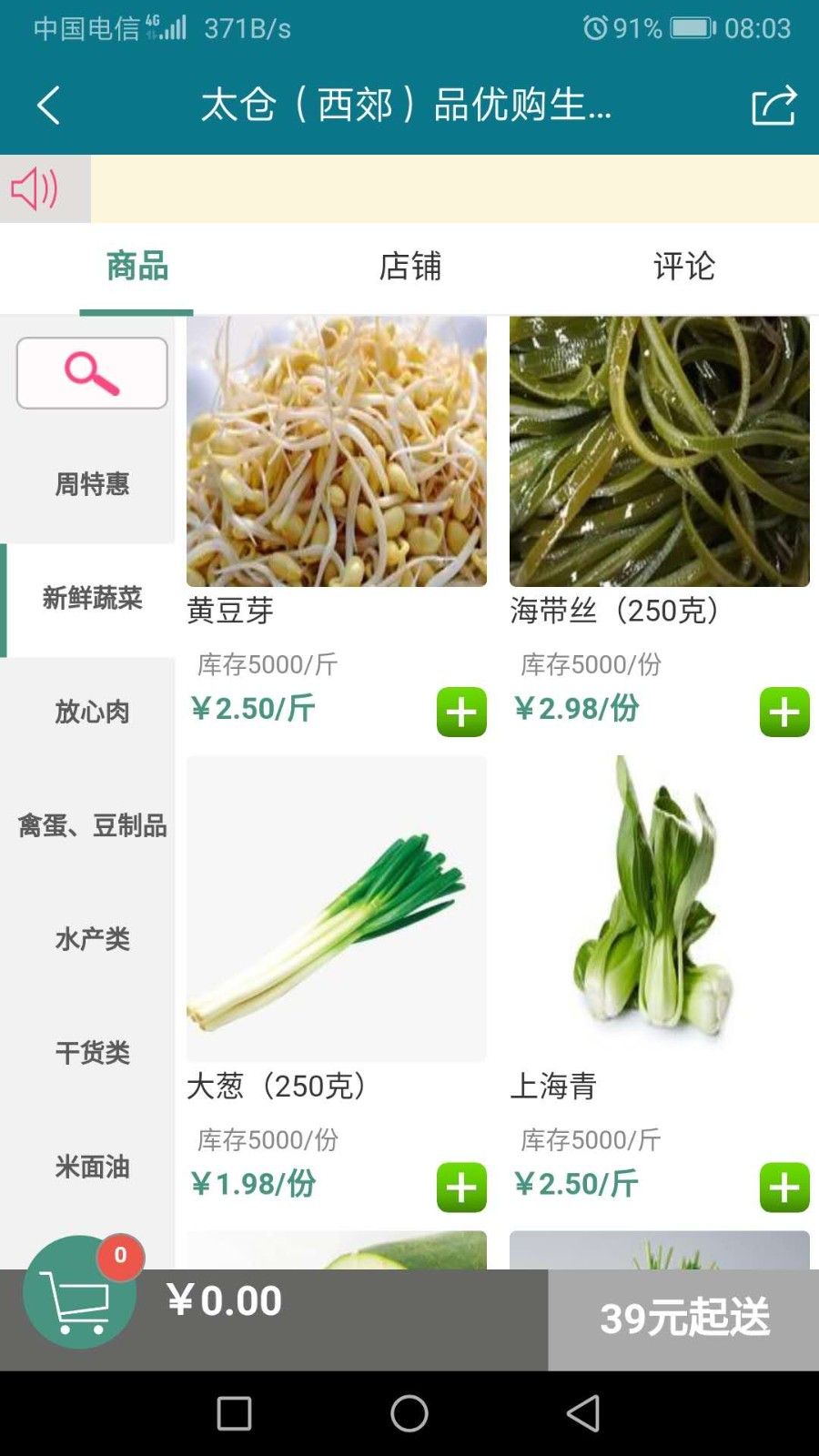Screen dimensions: 819x1456
Task: Open the 评论 reviews tab
Action: [x=683, y=267]
